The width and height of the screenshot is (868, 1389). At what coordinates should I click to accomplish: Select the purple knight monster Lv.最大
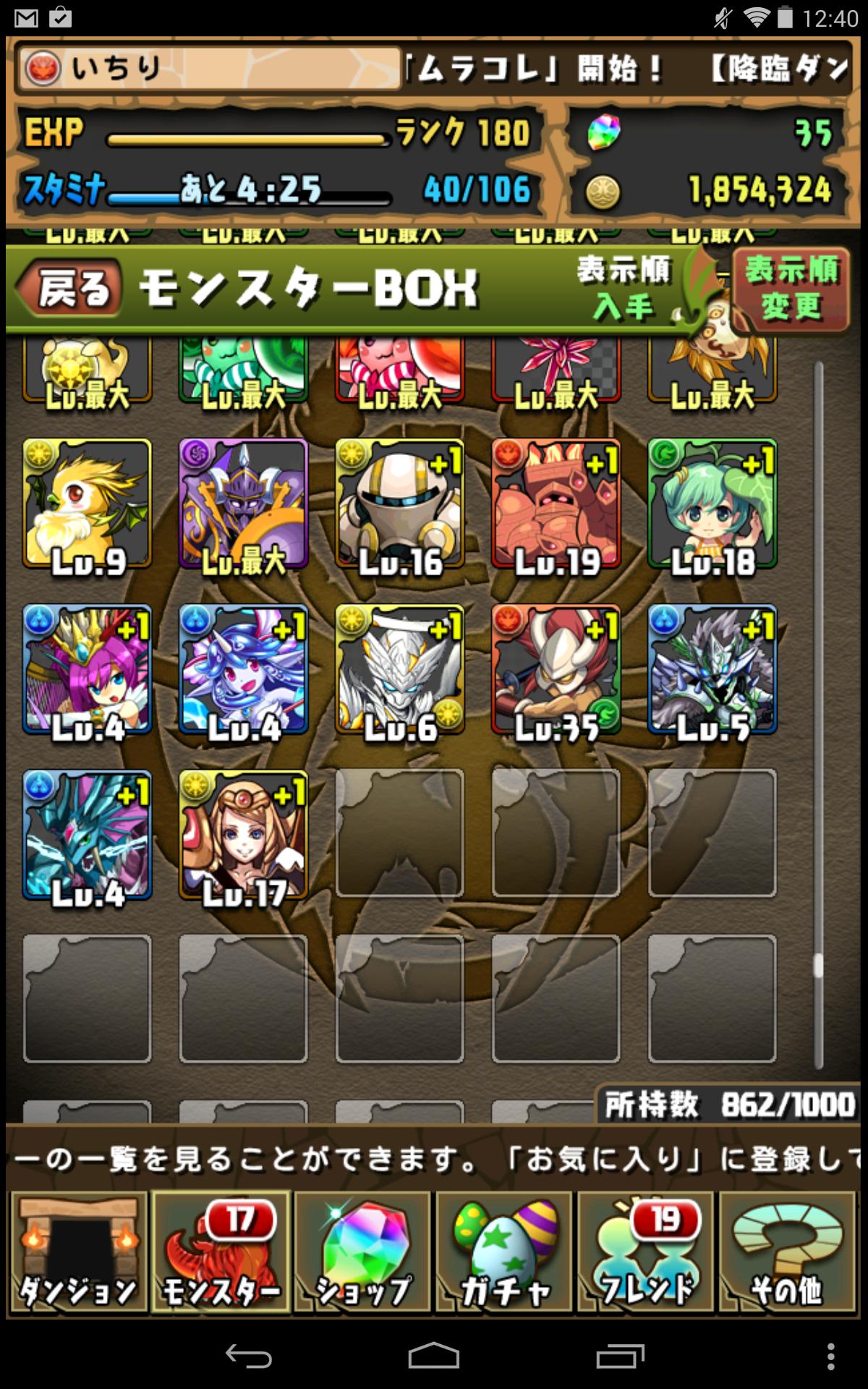click(244, 504)
